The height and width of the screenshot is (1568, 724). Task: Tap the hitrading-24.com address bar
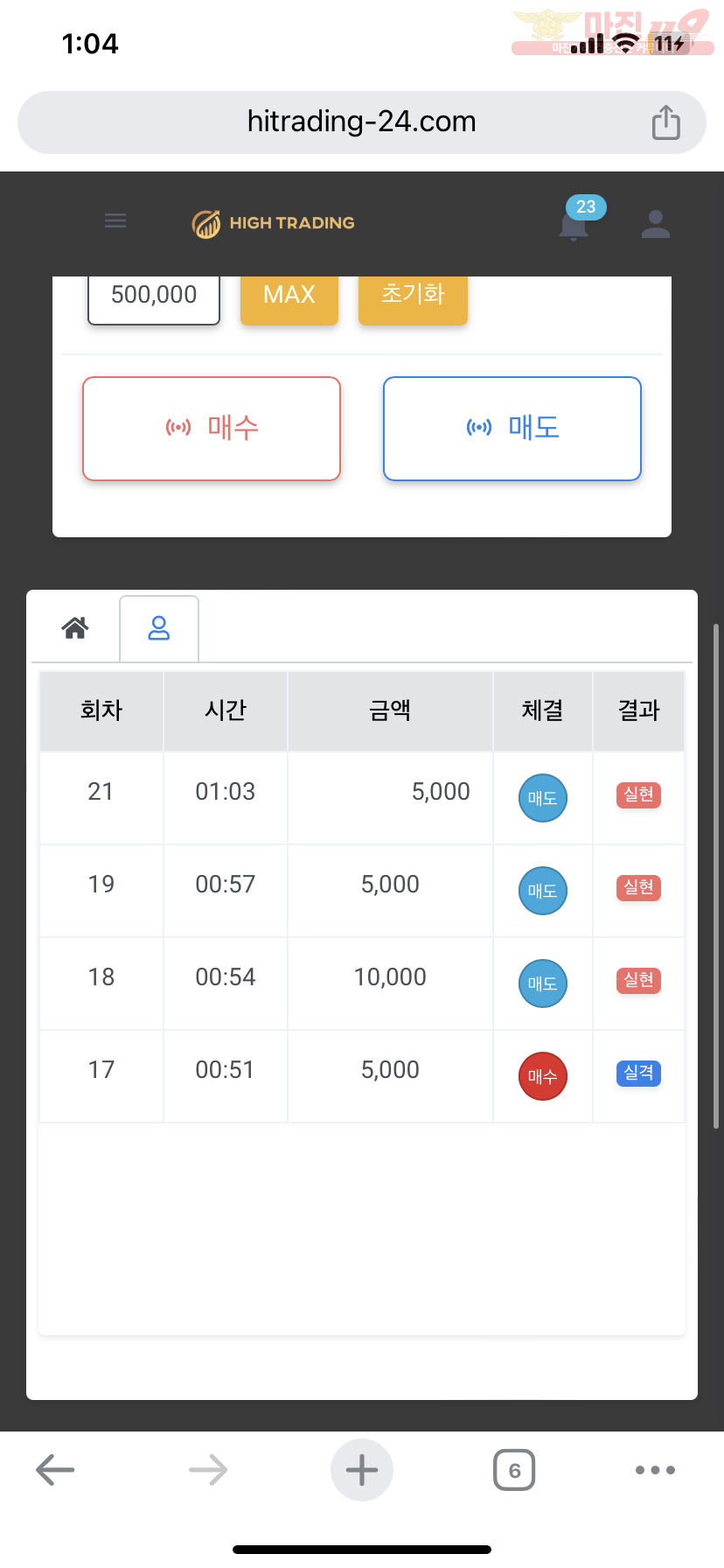362,122
